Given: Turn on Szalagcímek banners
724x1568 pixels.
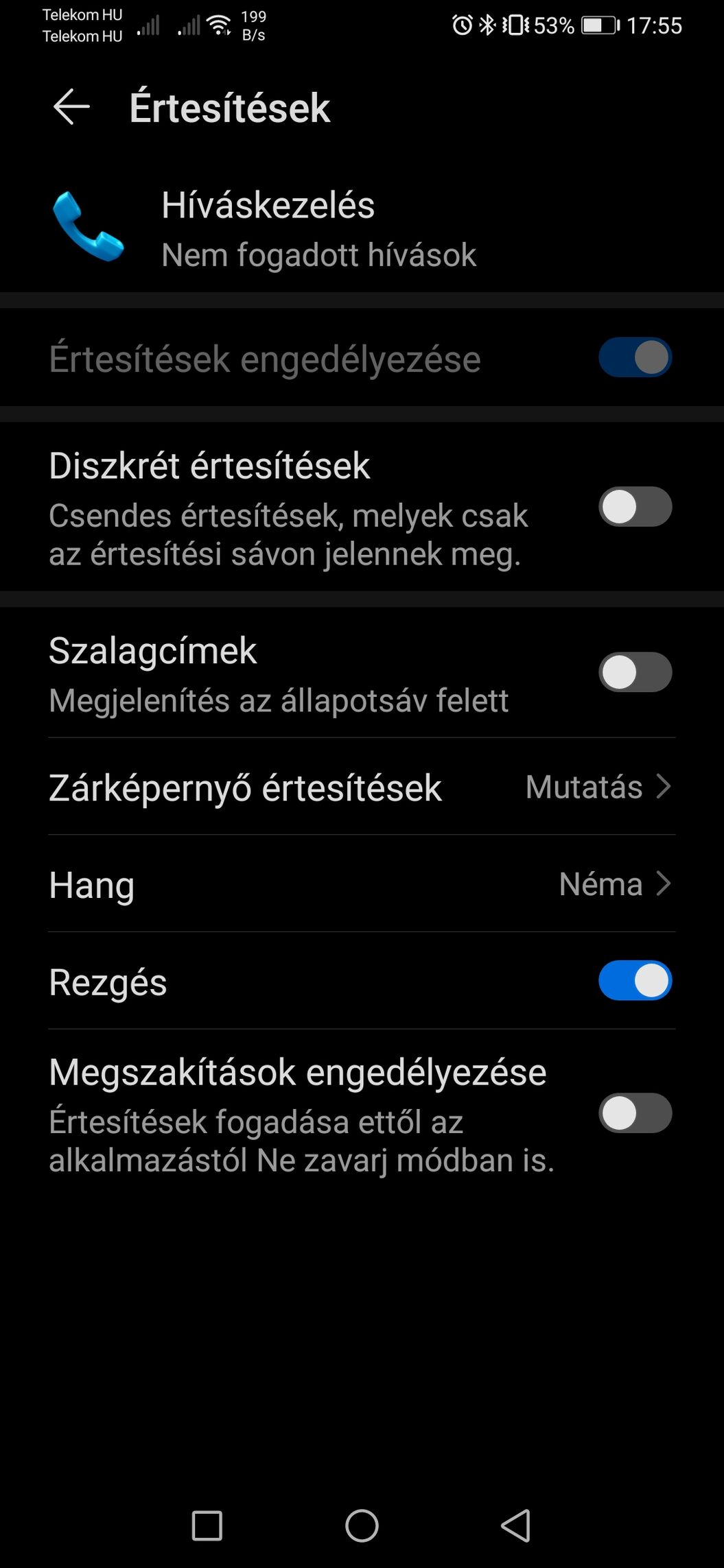Looking at the screenshot, I should tap(635, 672).
